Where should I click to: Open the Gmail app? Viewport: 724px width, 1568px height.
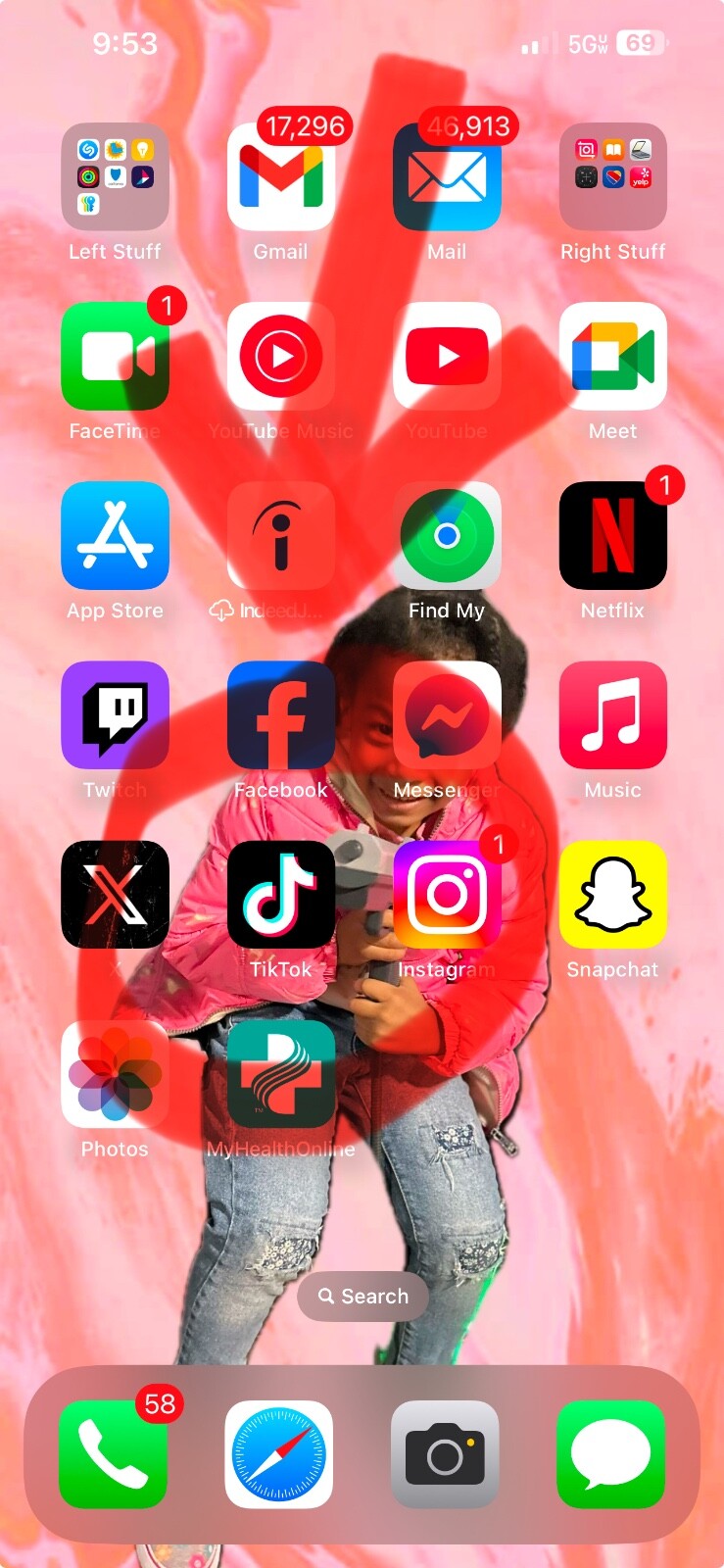pyautogui.click(x=281, y=177)
